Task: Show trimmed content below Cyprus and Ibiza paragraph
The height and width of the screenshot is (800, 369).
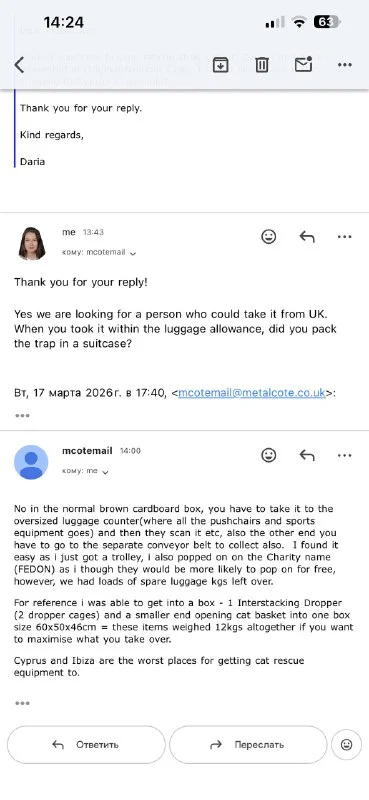Action: 22,703
